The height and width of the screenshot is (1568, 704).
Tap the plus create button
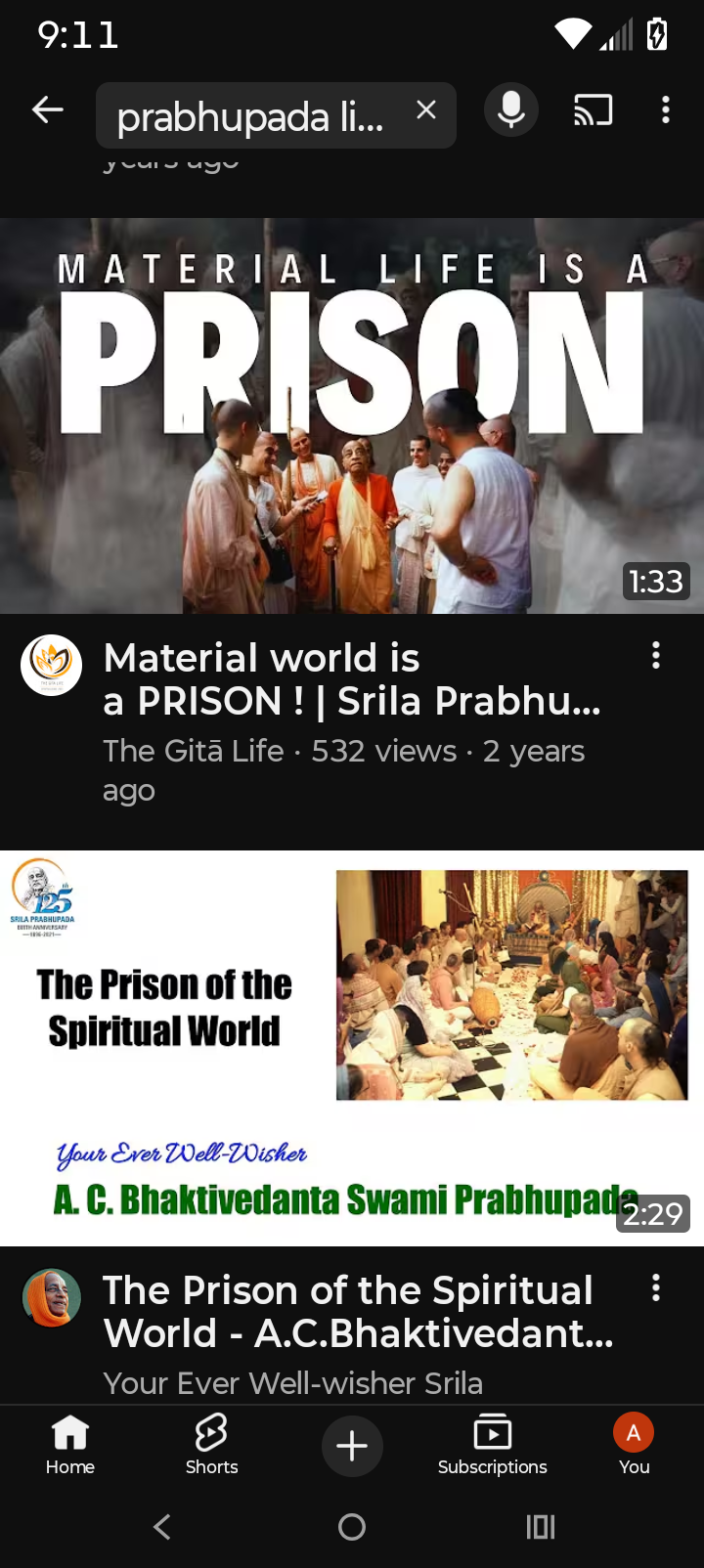[x=352, y=1446]
